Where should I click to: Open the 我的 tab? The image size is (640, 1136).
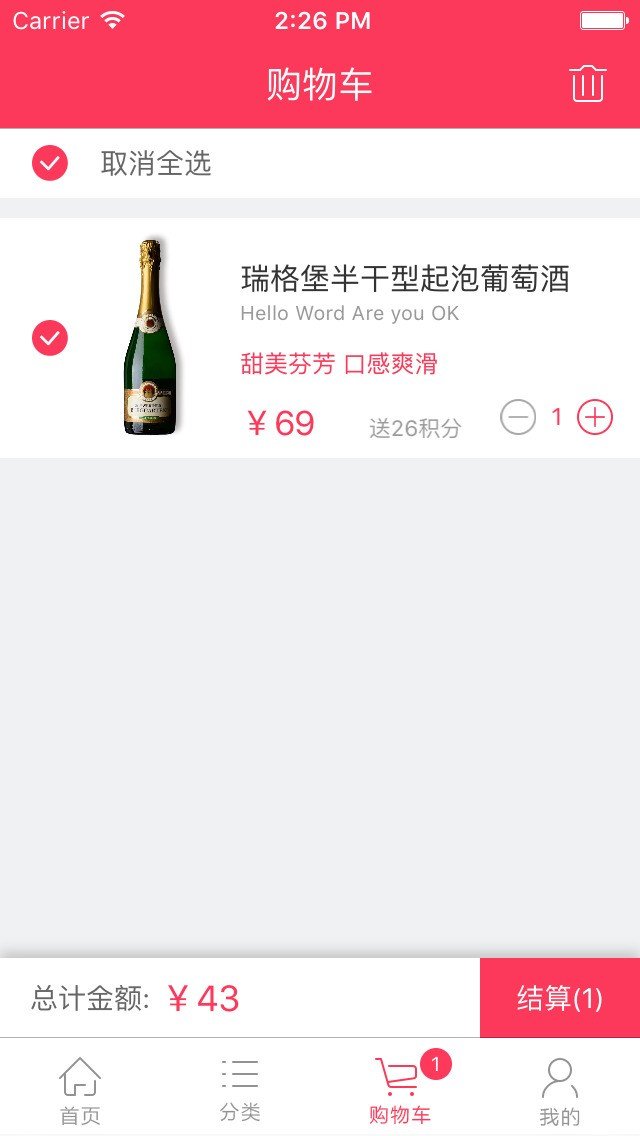pyautogui.click(x=560, y=1090)
